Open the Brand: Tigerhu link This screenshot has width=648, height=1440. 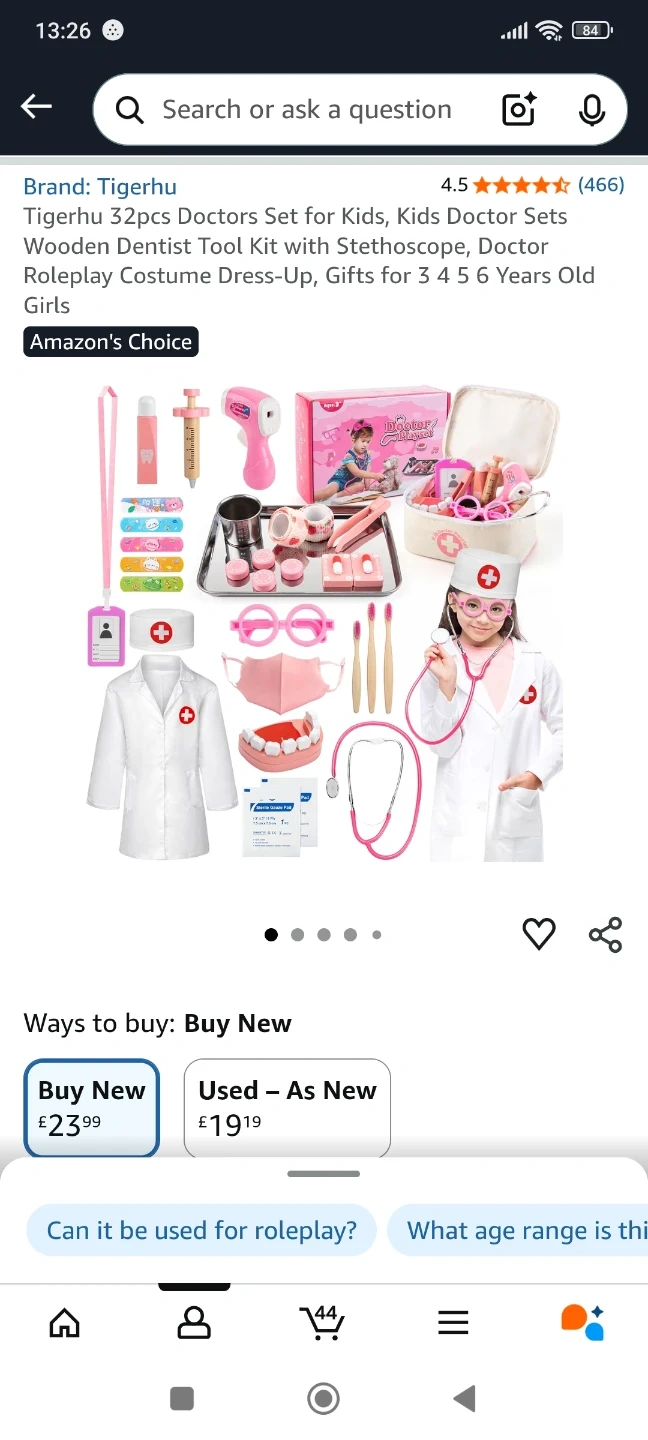click(x=100, y=186)
